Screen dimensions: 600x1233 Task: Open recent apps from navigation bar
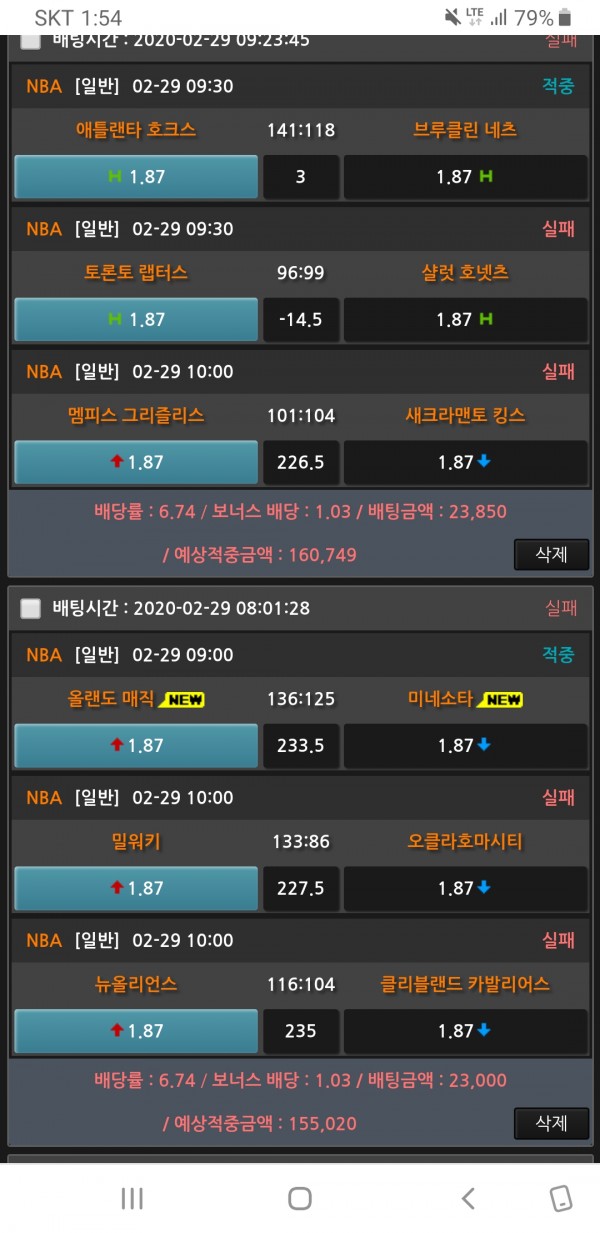[132, 1198]
